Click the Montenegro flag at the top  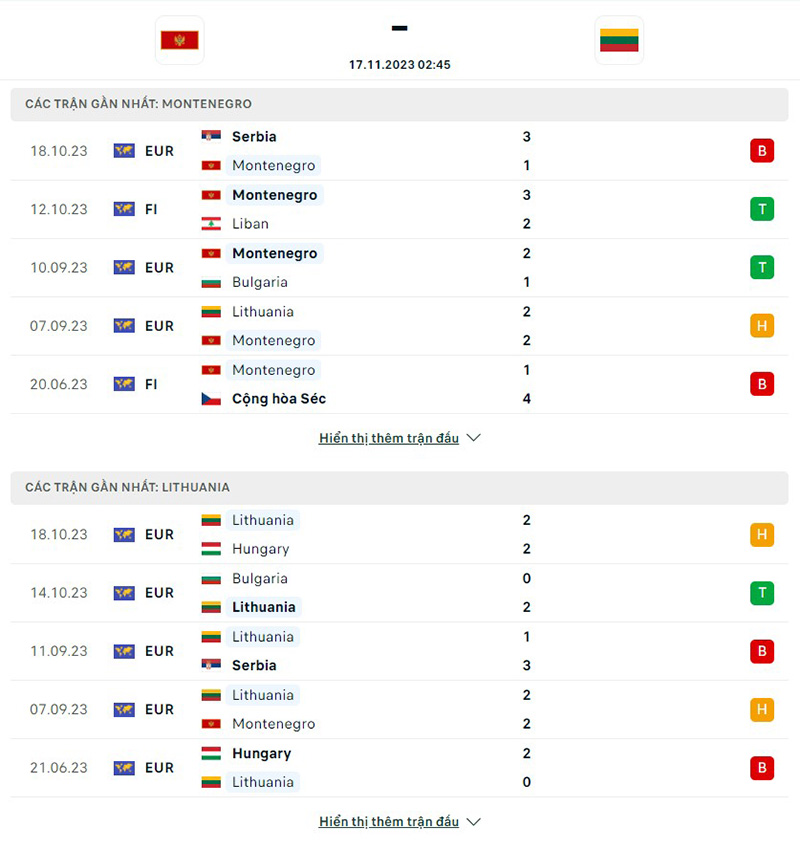tap(179, 40)
